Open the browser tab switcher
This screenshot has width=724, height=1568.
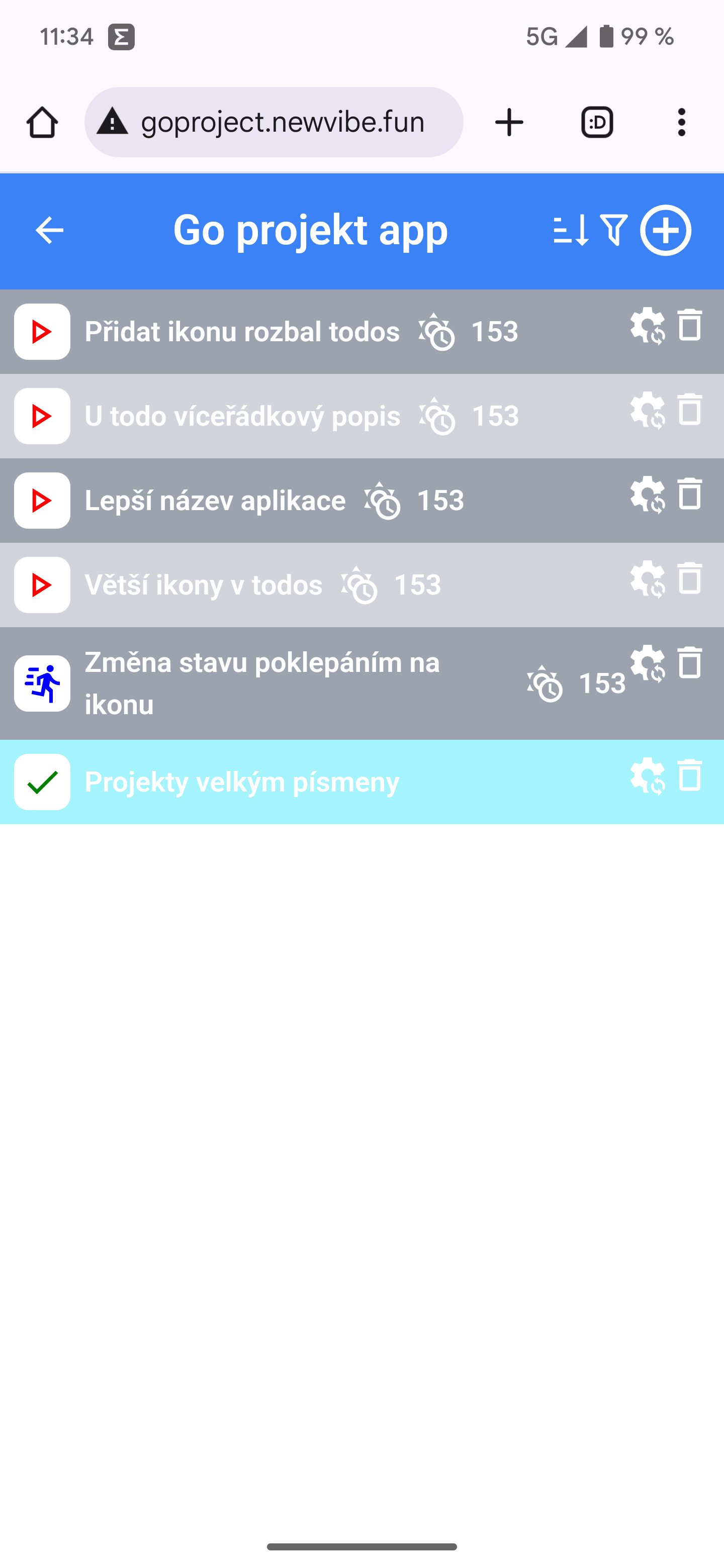597,122
